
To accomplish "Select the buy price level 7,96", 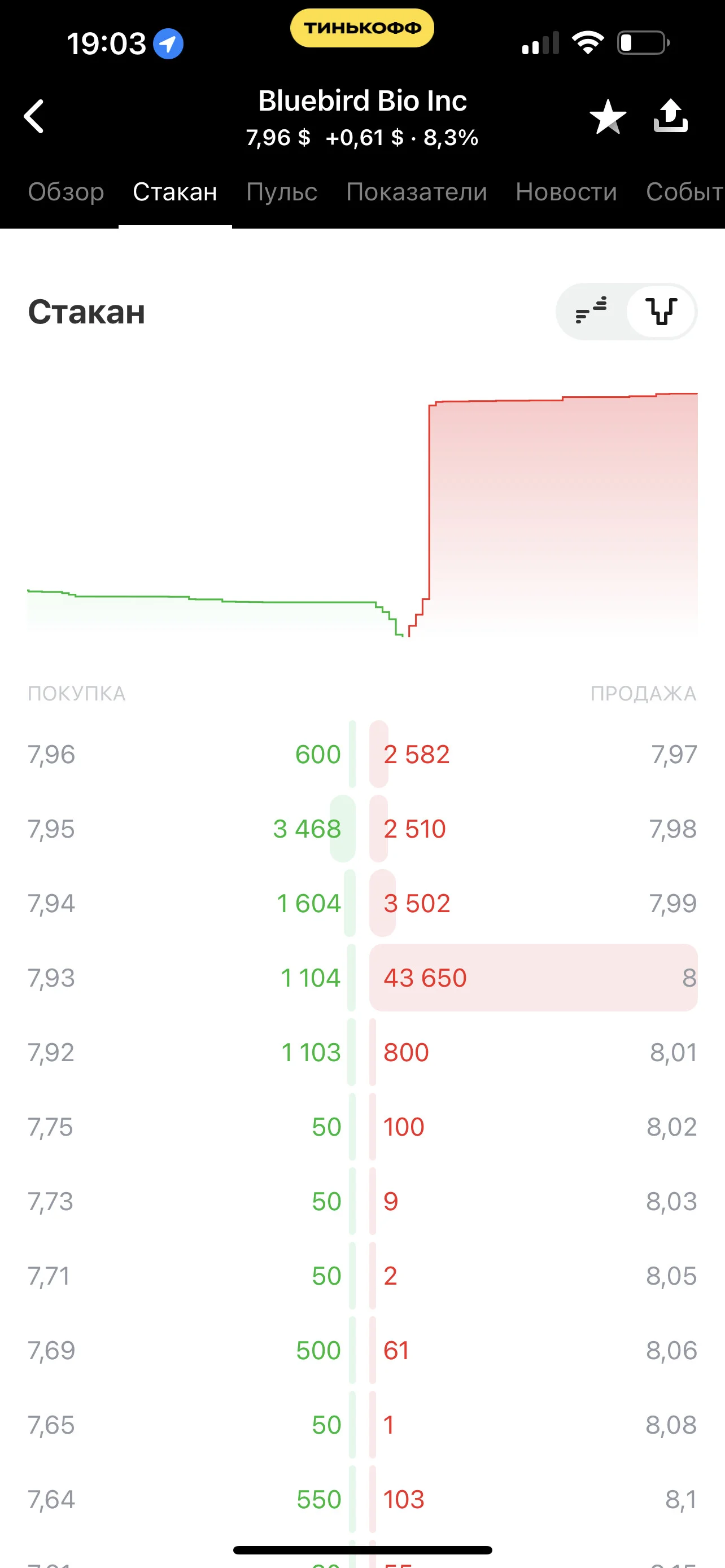I will click(51, 755).
